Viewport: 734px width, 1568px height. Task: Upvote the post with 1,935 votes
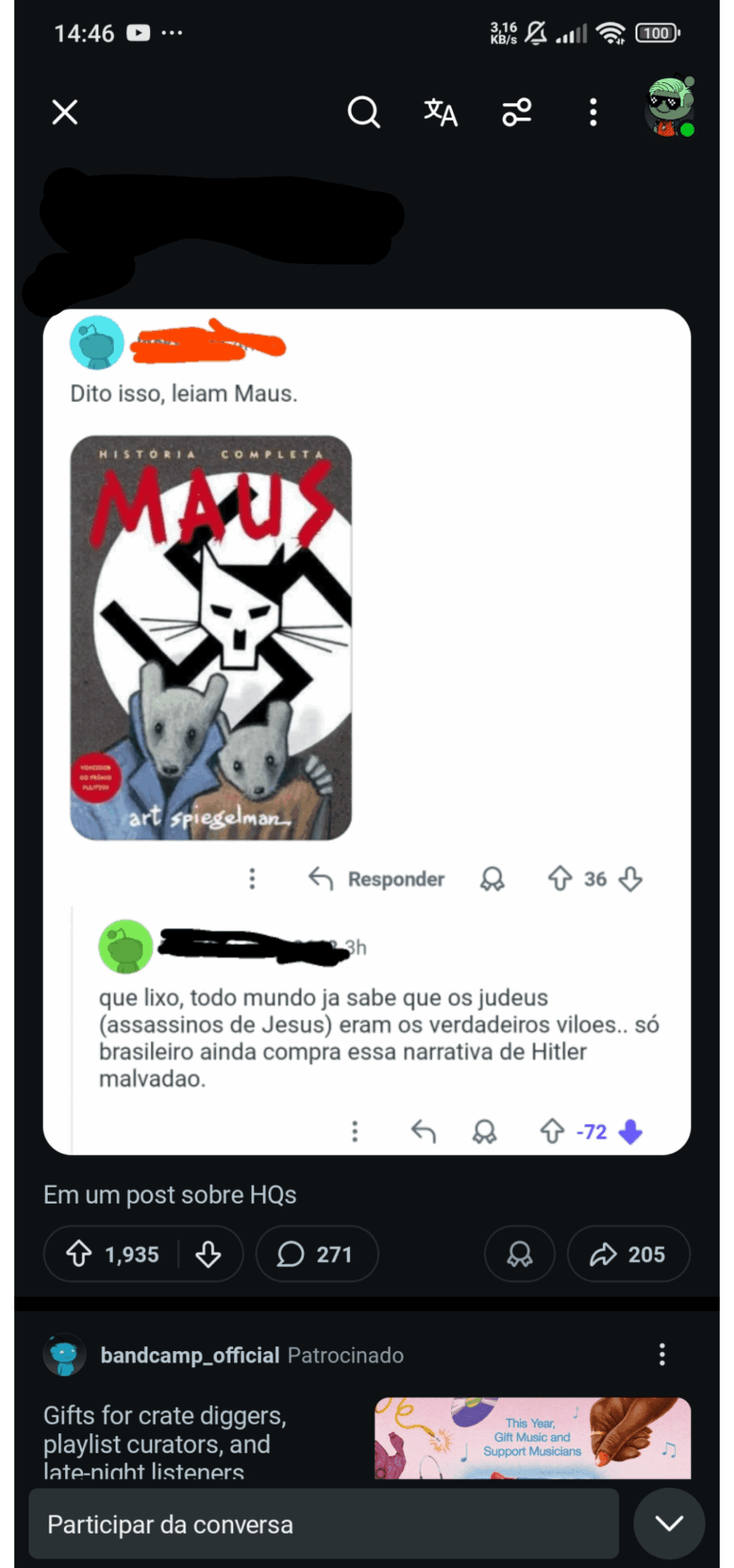pos(79,1254)
